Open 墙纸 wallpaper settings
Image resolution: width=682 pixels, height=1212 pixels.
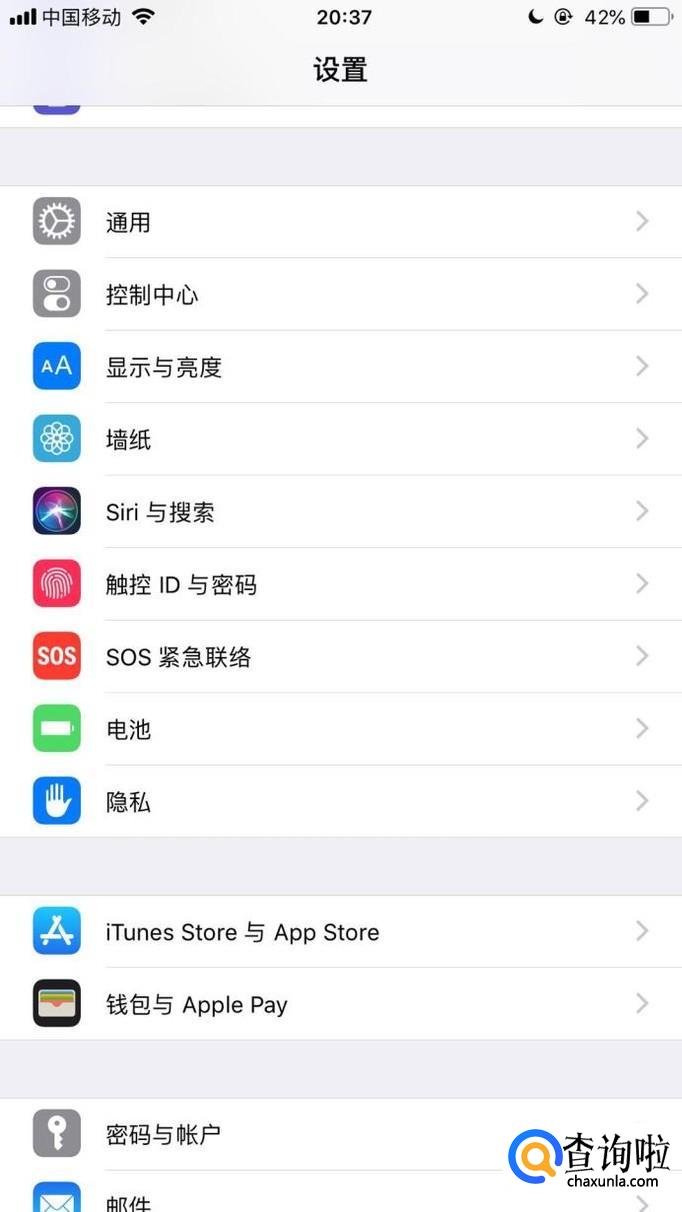[x=340, y=439]
